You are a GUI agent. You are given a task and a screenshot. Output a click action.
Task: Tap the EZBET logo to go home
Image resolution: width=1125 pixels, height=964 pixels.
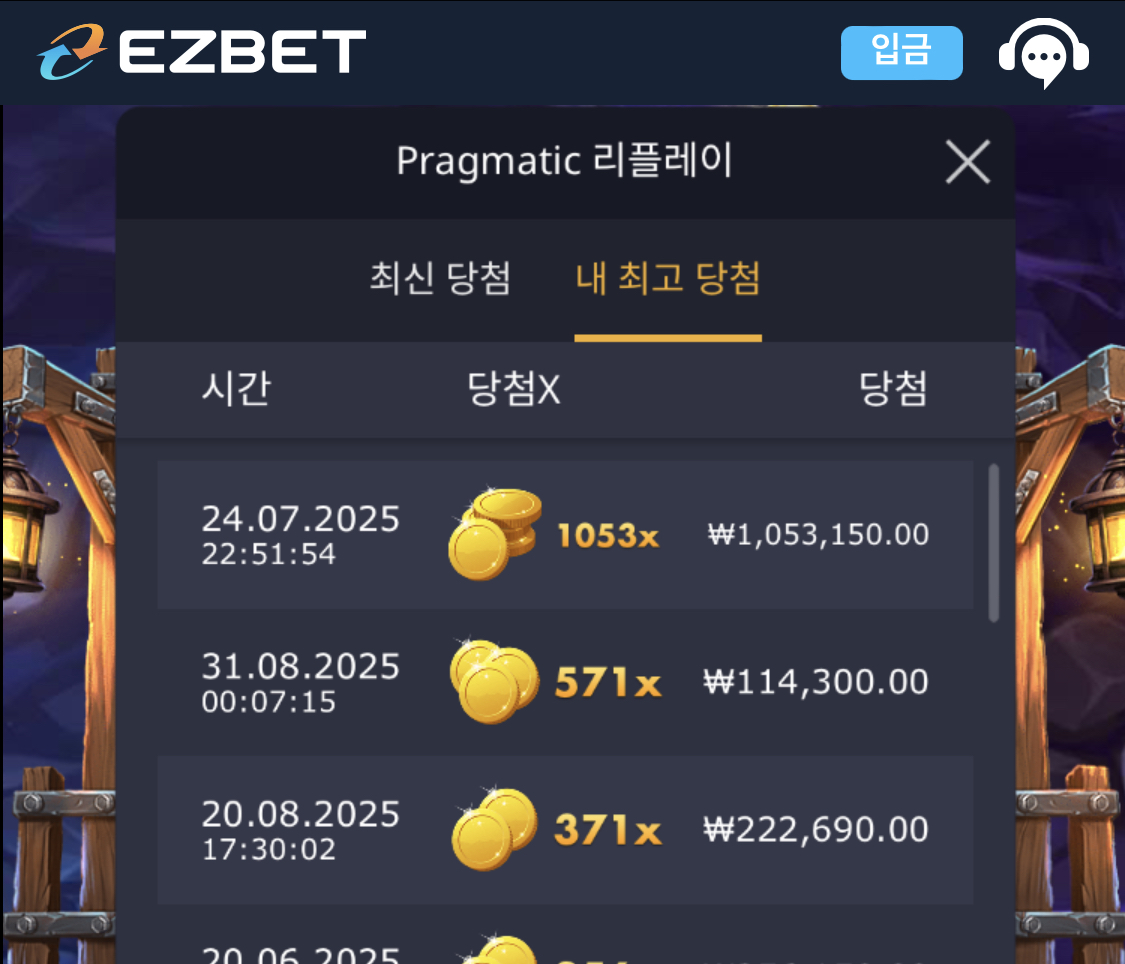[x=203, y=52]
